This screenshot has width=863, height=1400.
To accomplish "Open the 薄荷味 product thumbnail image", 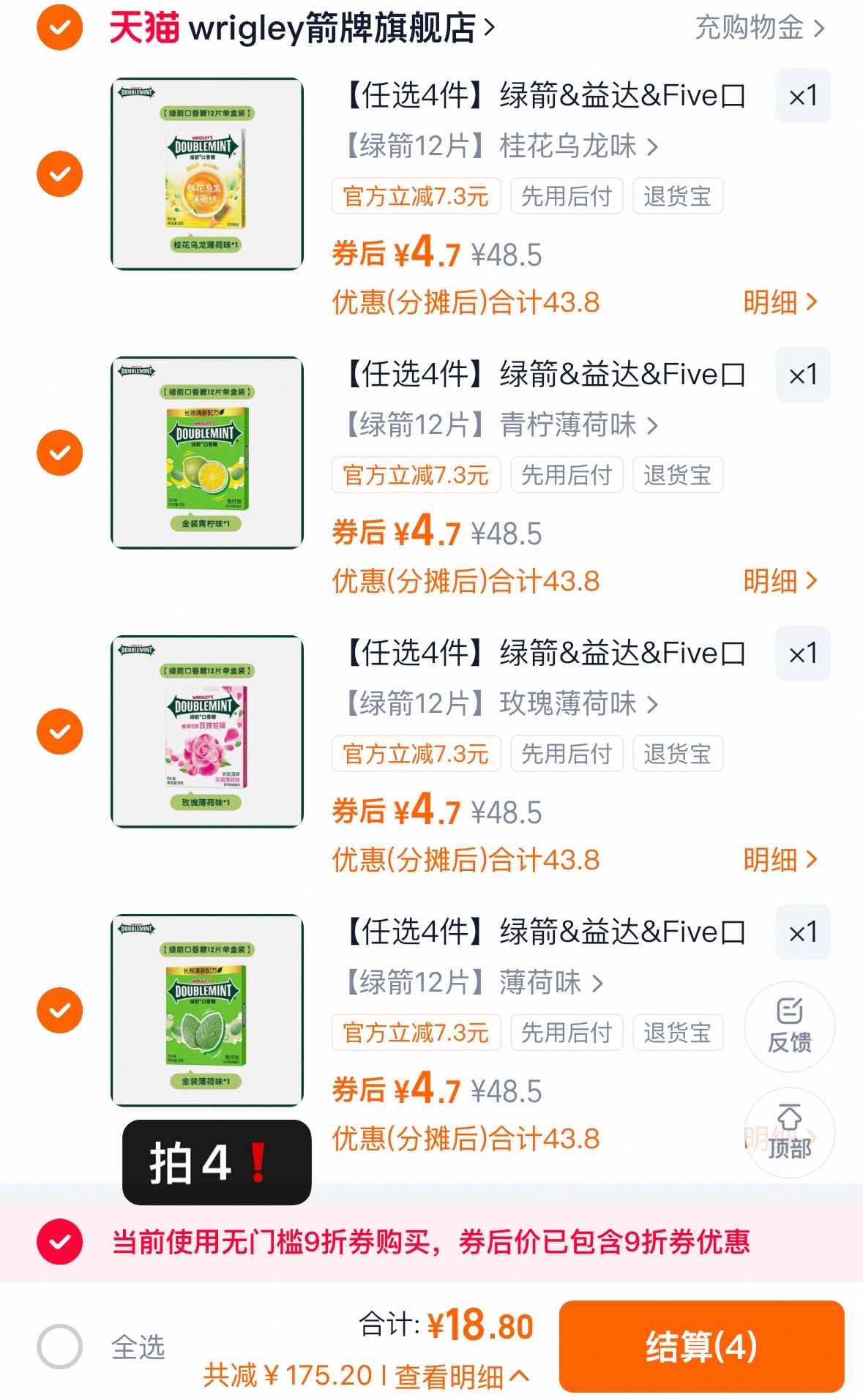I will tap(207, 1009).
